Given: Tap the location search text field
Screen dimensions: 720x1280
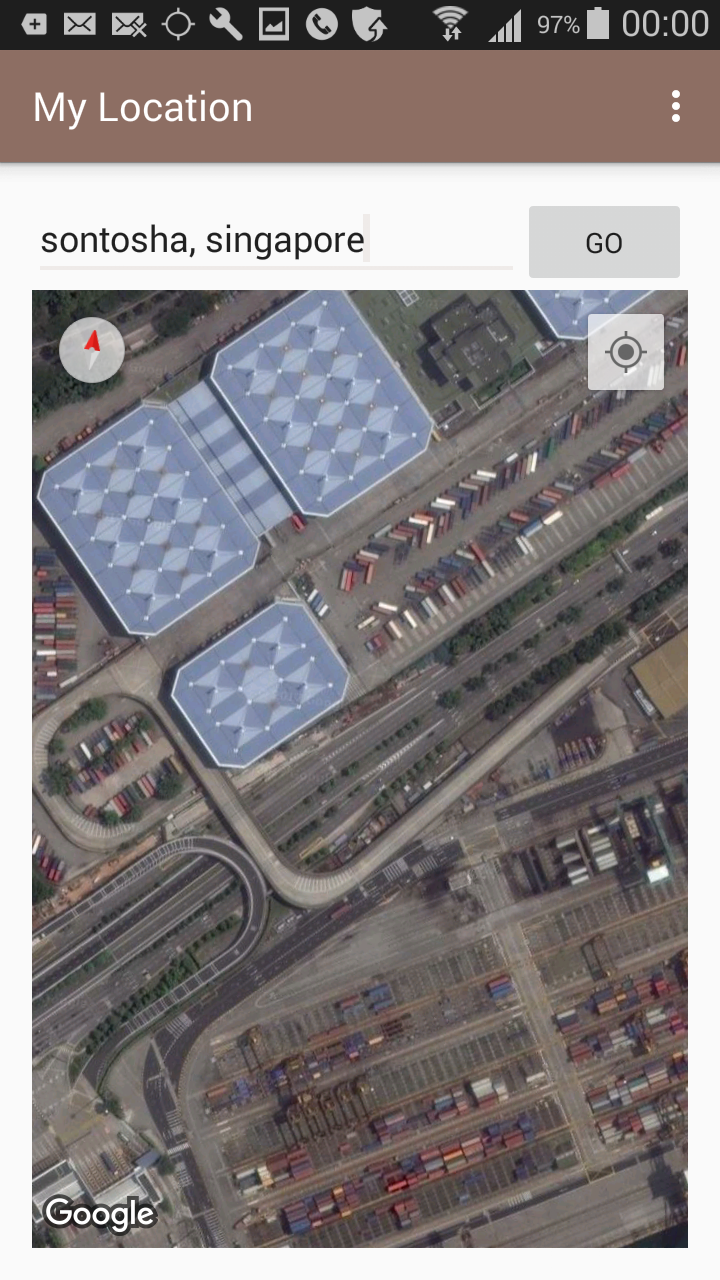Looking at the screenshot, I should pos(275,241).
